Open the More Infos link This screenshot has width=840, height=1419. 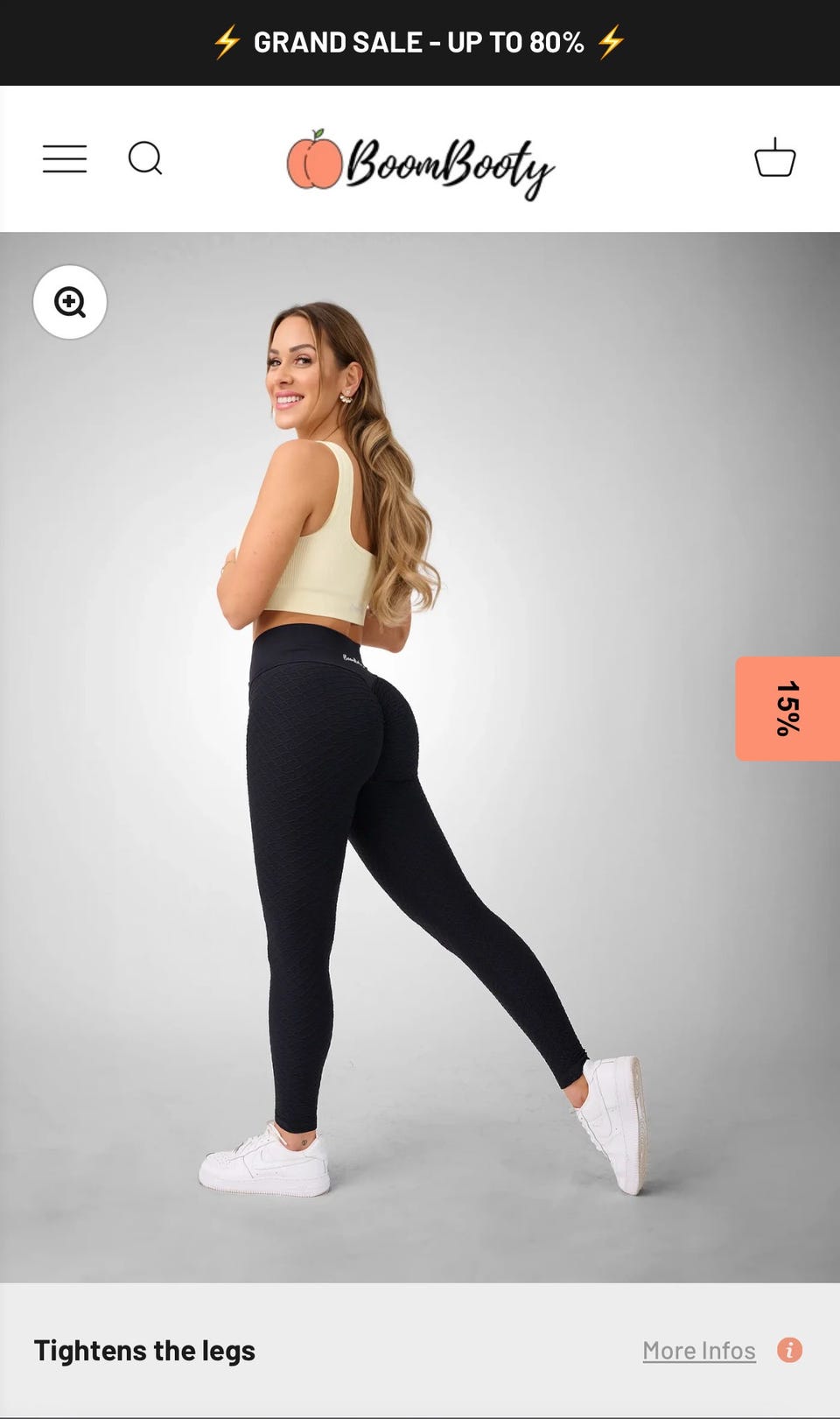tap(699, 1351)
